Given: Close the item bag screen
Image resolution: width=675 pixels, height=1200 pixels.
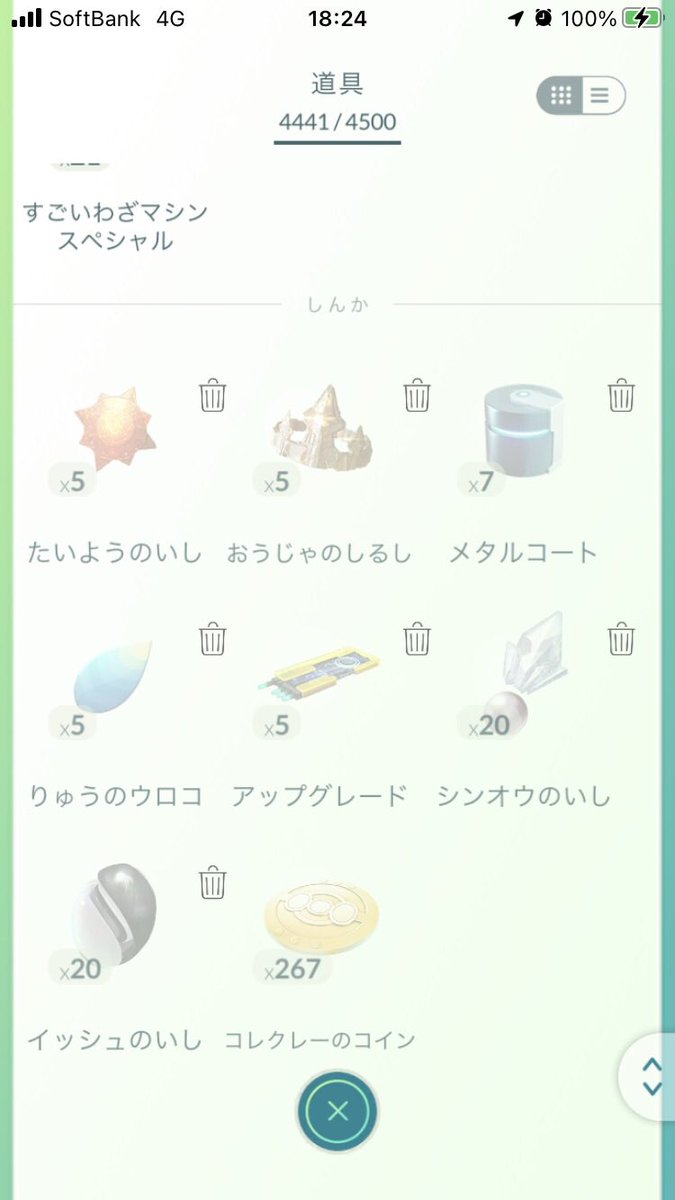Looking at the screenshot, I should [x=337, y=1111].
